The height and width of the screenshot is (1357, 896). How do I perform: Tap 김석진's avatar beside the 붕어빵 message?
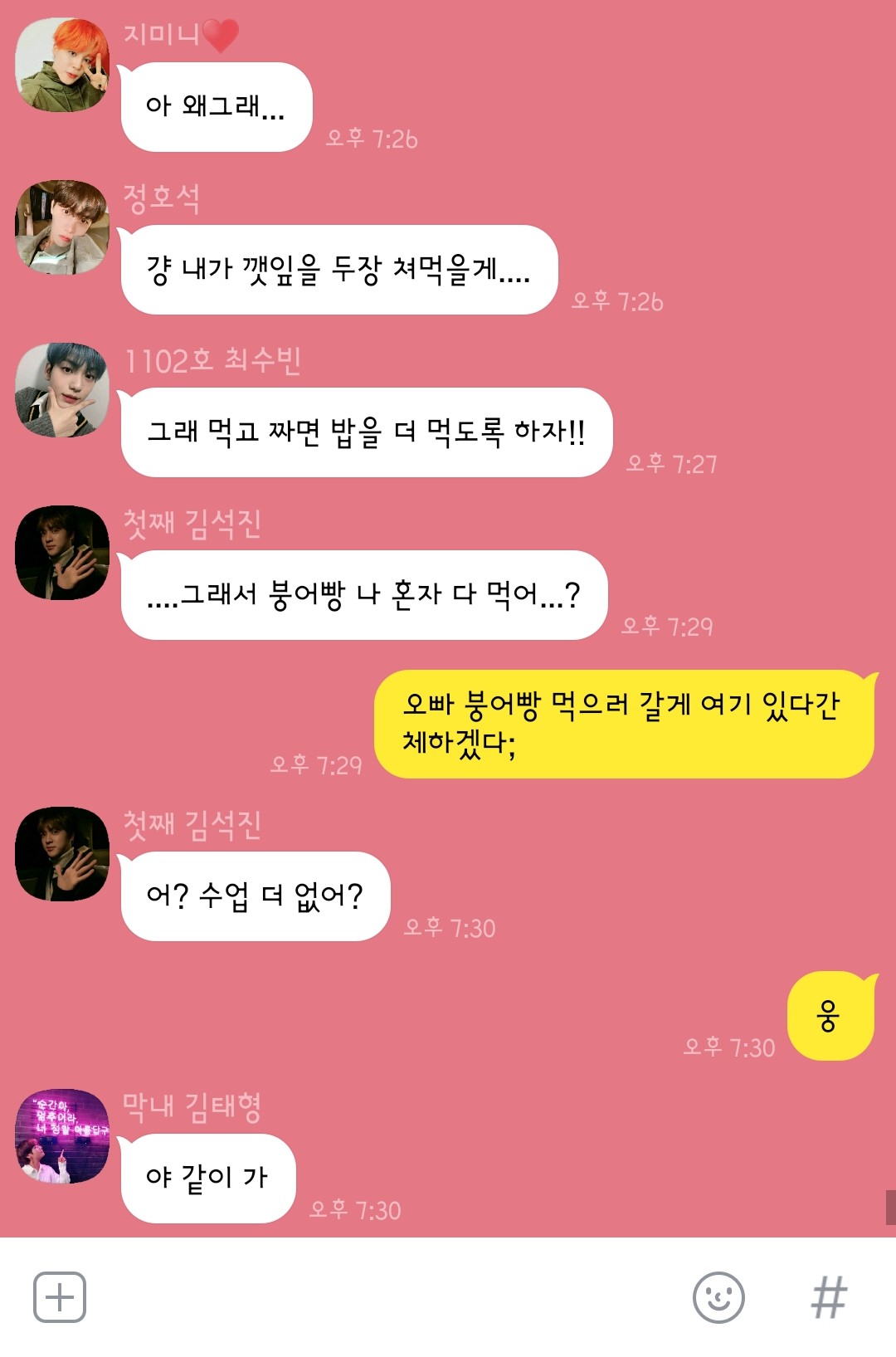click(x=62, y=553)
